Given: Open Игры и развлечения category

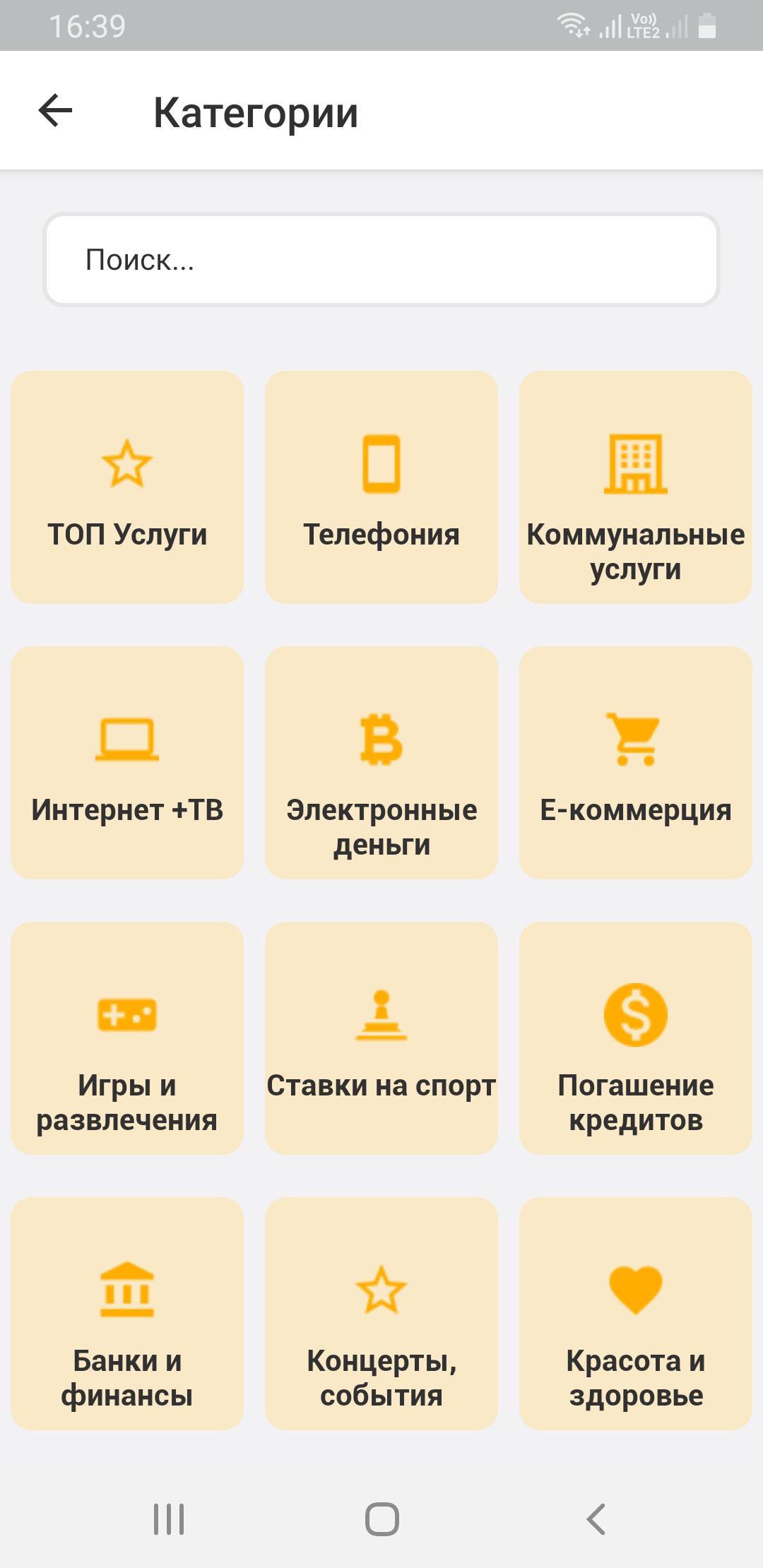Looking at the screenshot, I should pyautogui.click(x=127, y=1038).
